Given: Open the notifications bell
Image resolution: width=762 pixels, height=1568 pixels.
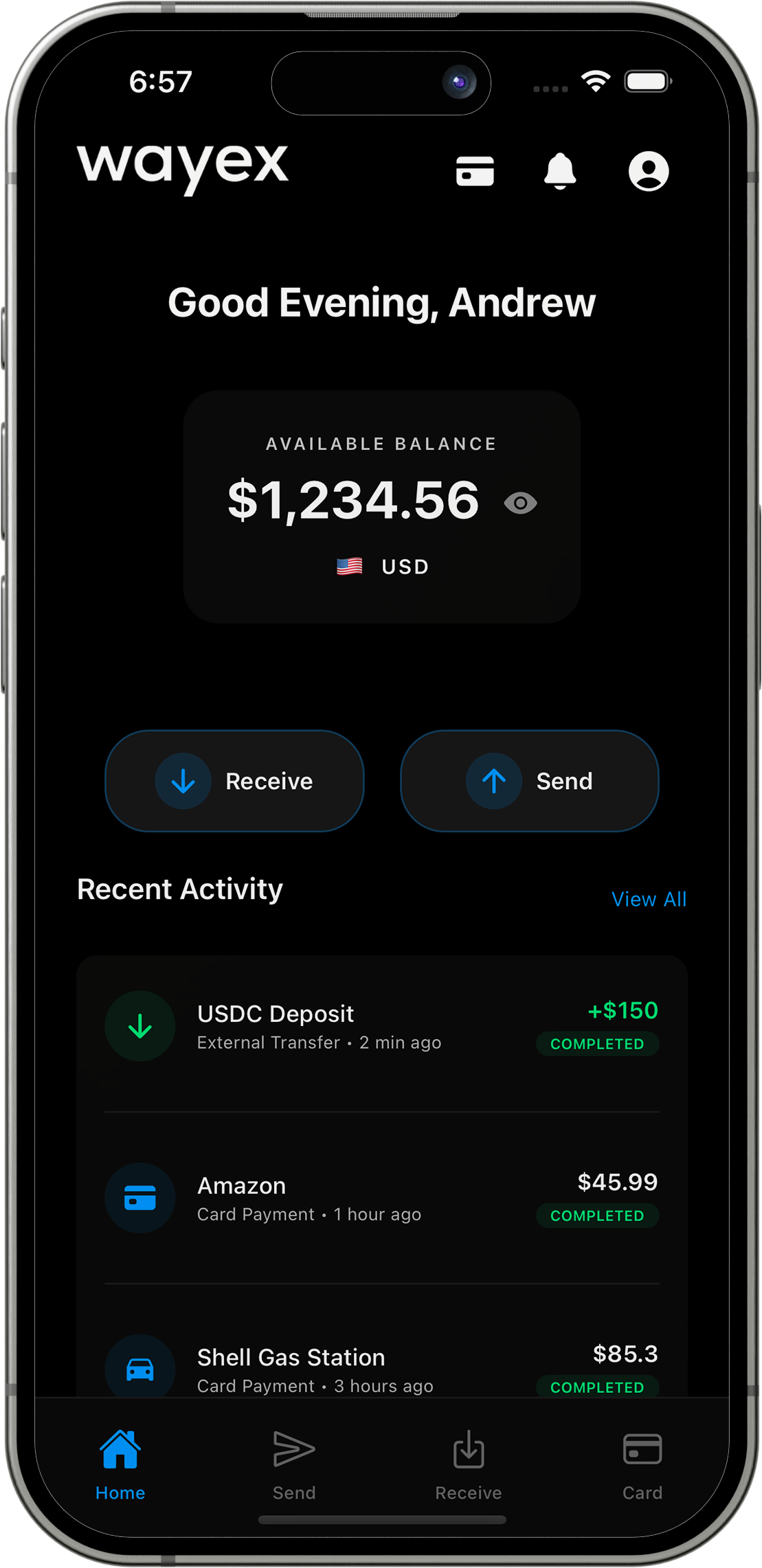Looking at the screenshot, I should point(560,171).
